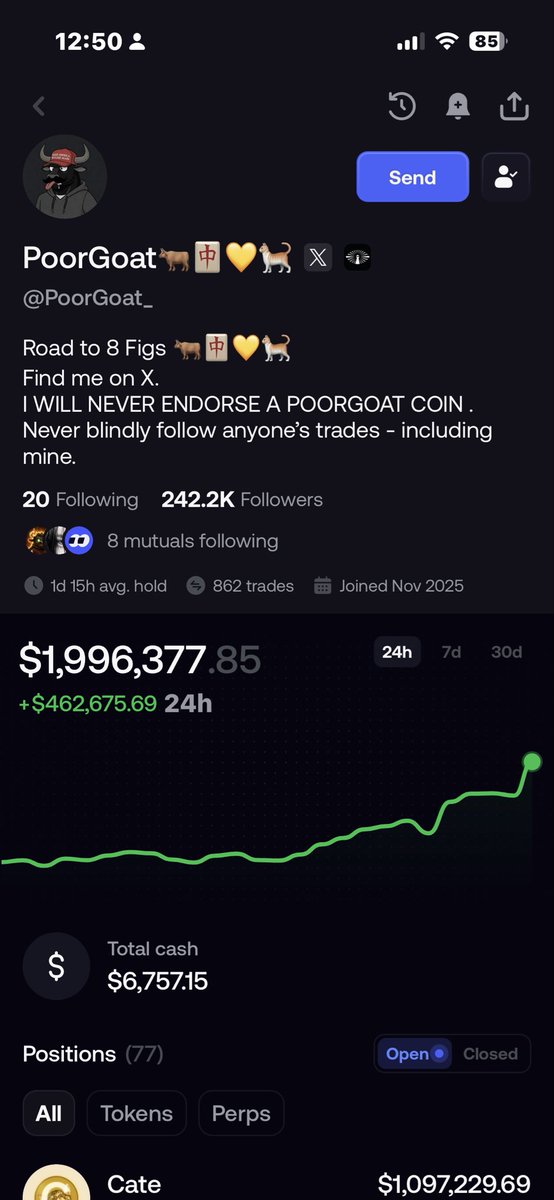Screen dimensions: 554x1200
Task: Switch chart to 30d range
Action: 506,652
